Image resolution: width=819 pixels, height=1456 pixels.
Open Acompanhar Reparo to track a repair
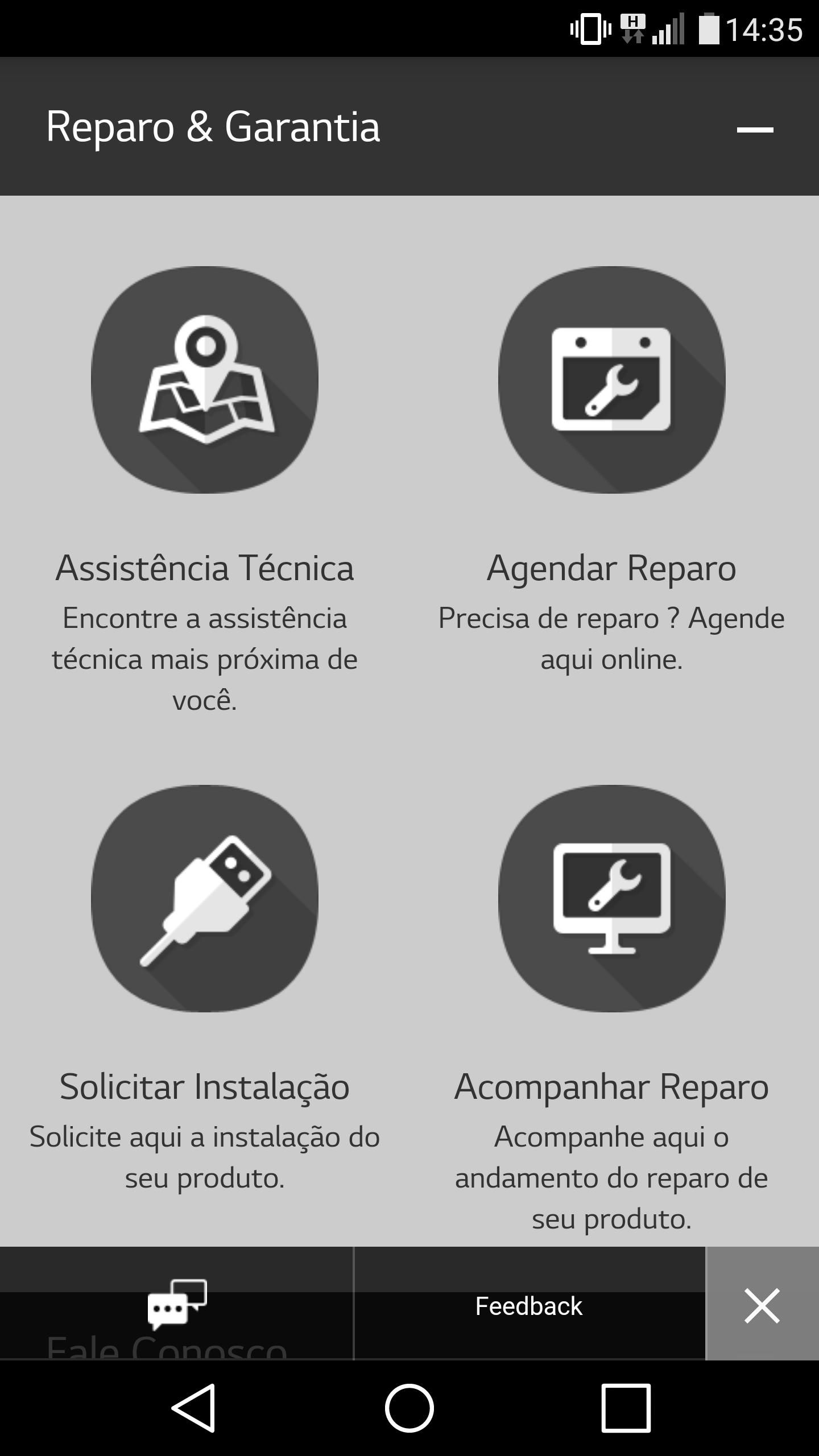pos(611,899)
